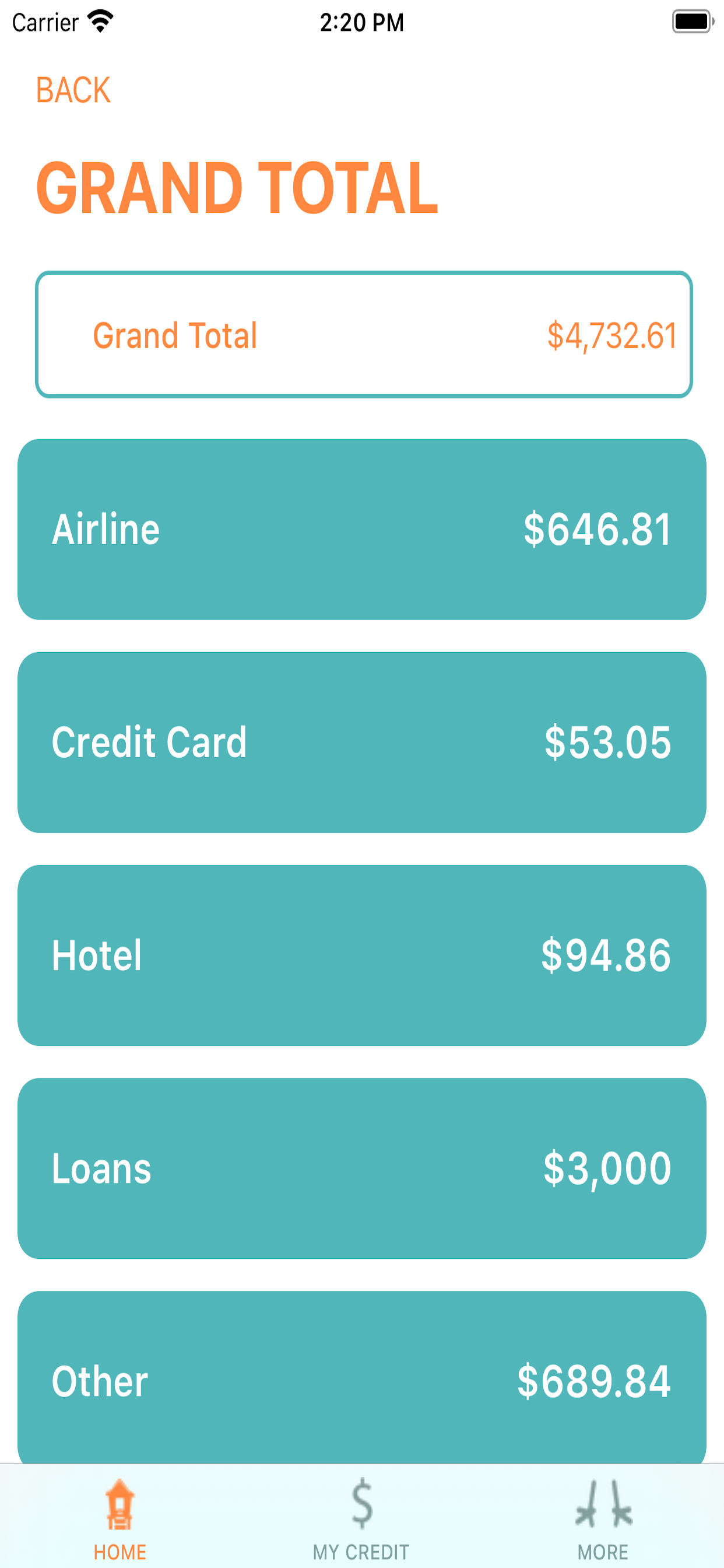This screenshot has width=724, height=1568.
Task: View the Hotel category details
Action: point(361,955)
